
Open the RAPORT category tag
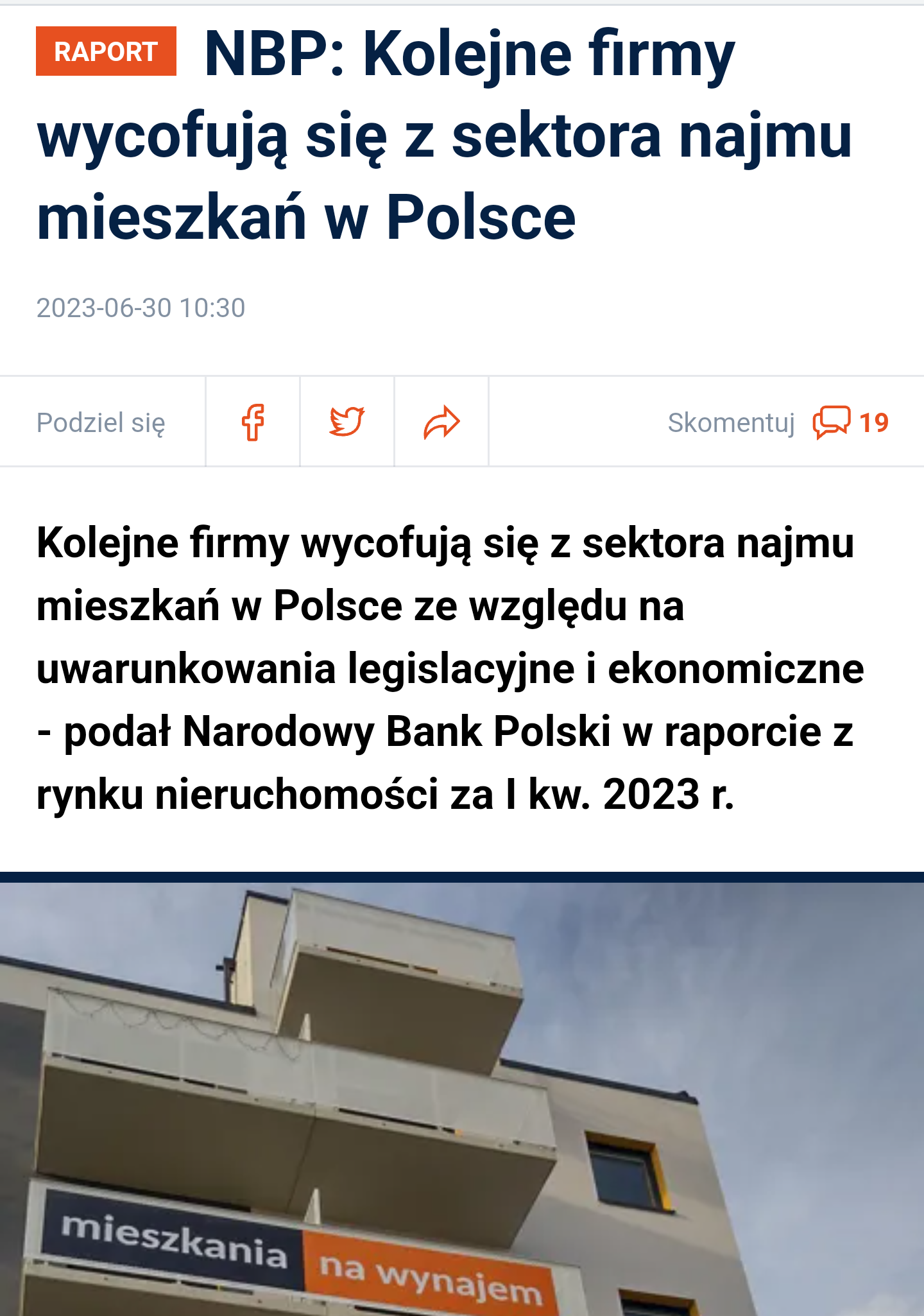click(x=106, y=51)
